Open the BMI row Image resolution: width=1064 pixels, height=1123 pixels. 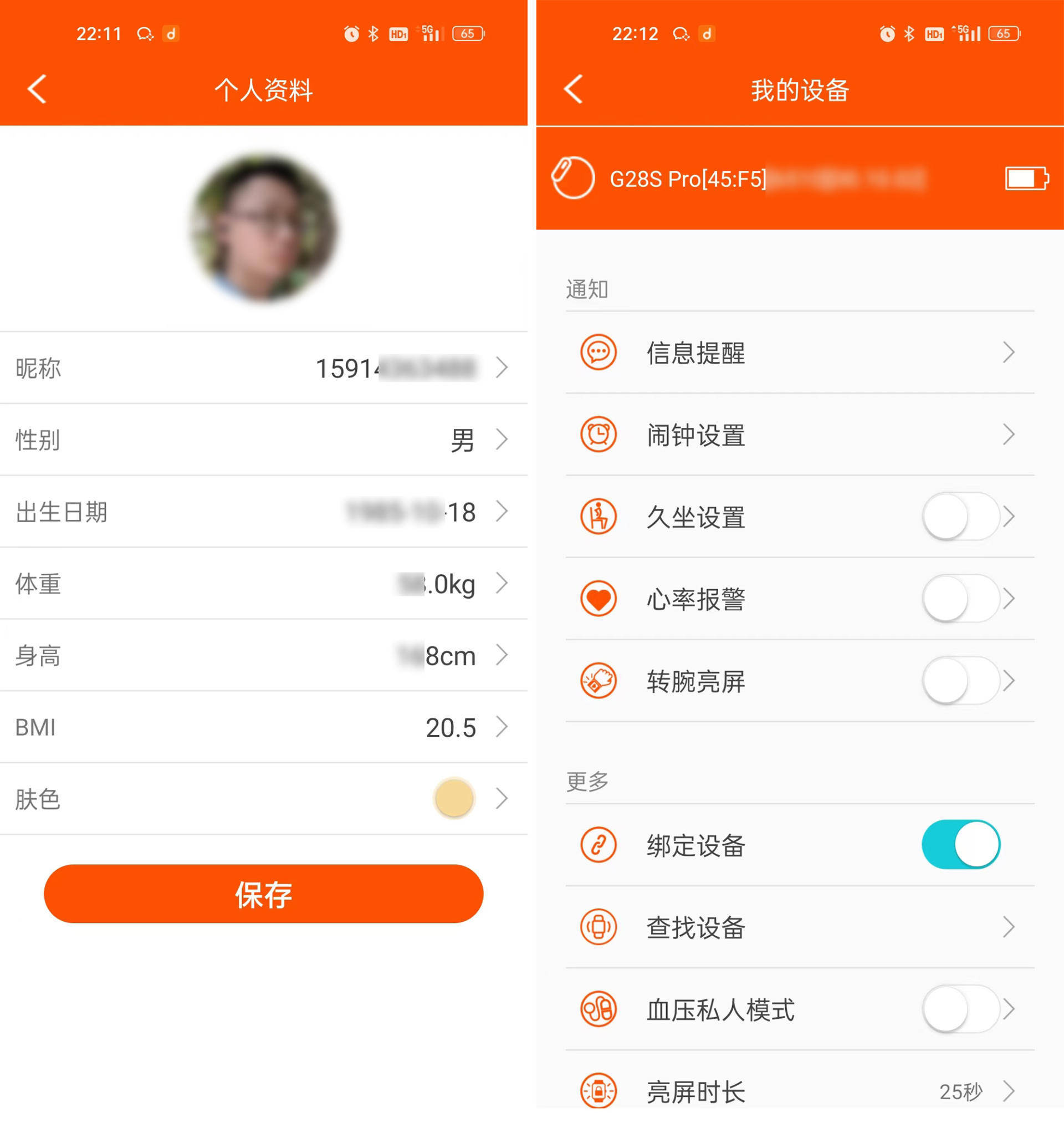[x=263, y=727]
